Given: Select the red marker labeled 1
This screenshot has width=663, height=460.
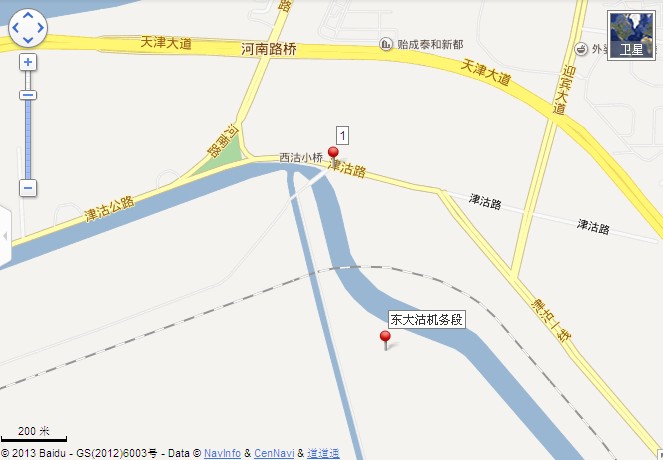Looking at the screenshot, I should [333, 154].
